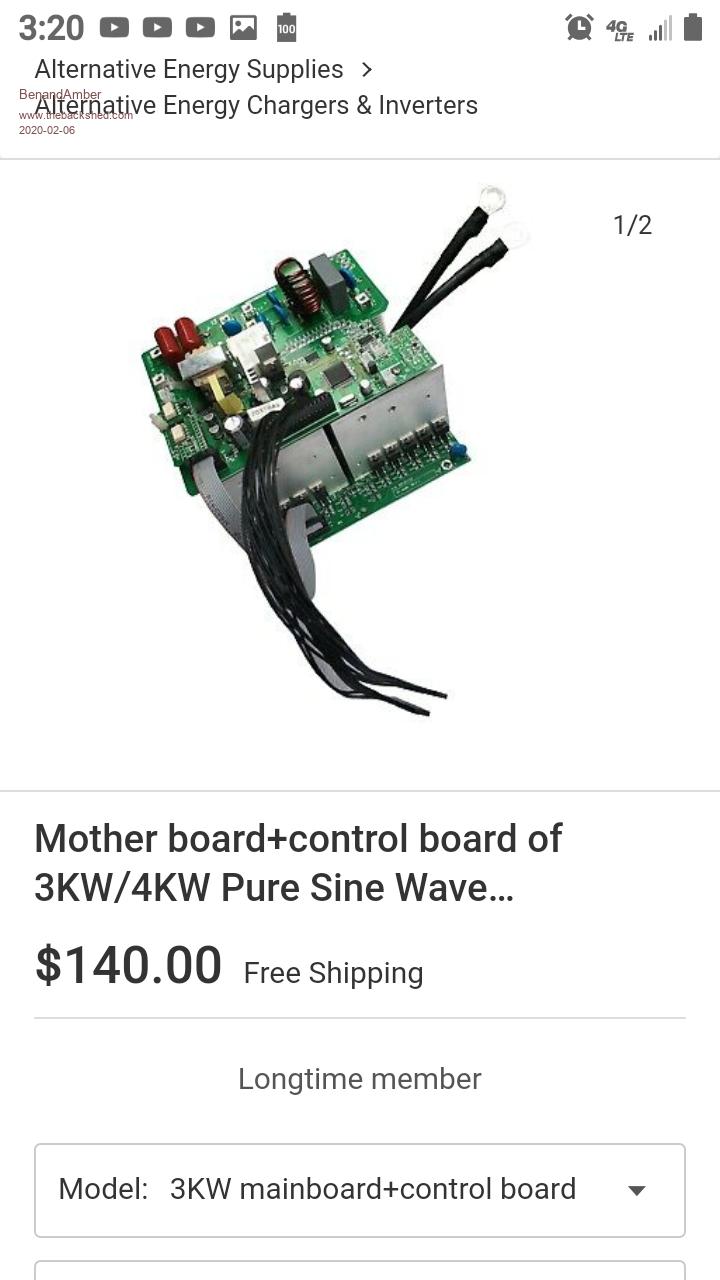Open Alternative Energy Chargers & Inverters category
Screen dimensions: 720x1280
pyautogui.click(x=256, y=105)
